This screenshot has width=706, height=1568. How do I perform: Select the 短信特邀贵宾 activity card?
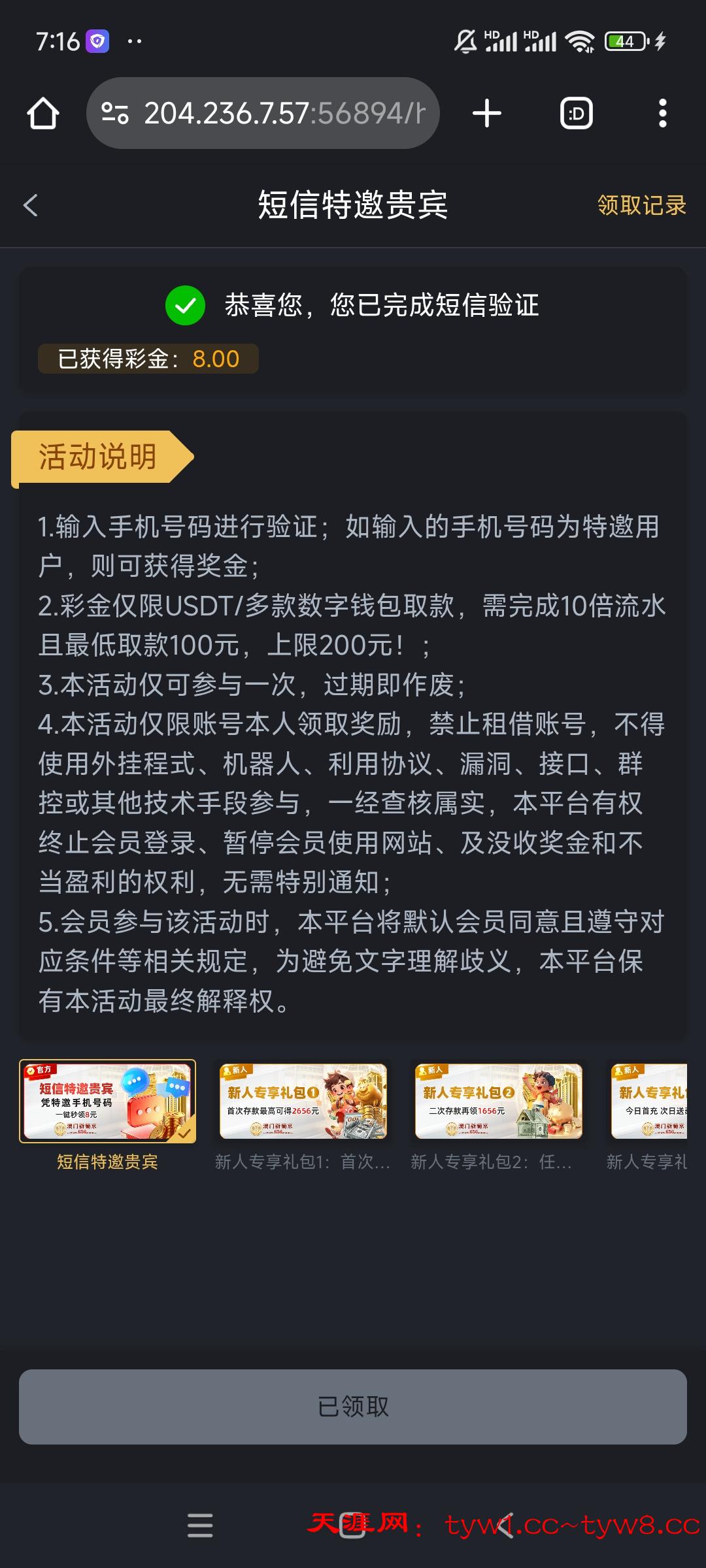[x=107, y=1102]
